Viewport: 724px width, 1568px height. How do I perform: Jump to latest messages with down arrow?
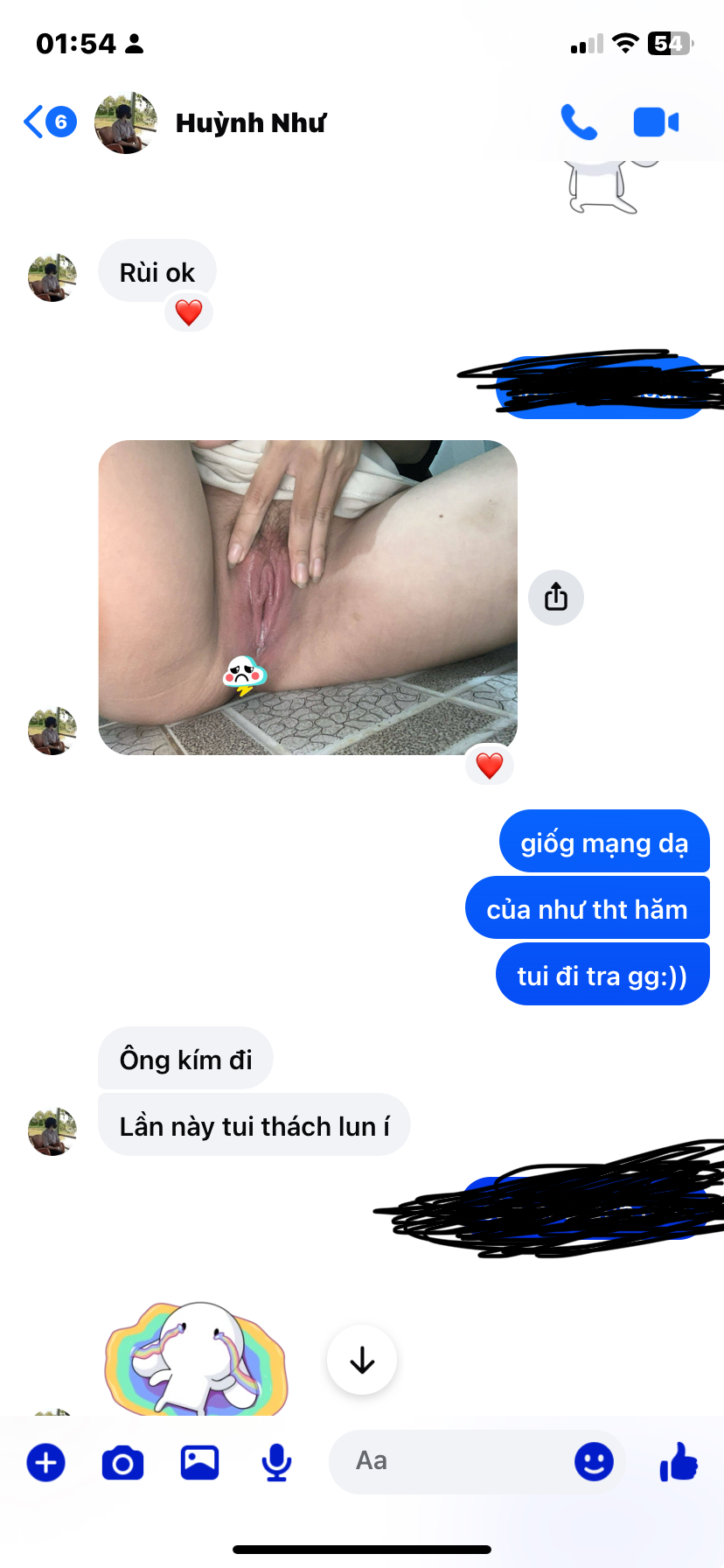pyautogui.click(x=362, y=1361)
